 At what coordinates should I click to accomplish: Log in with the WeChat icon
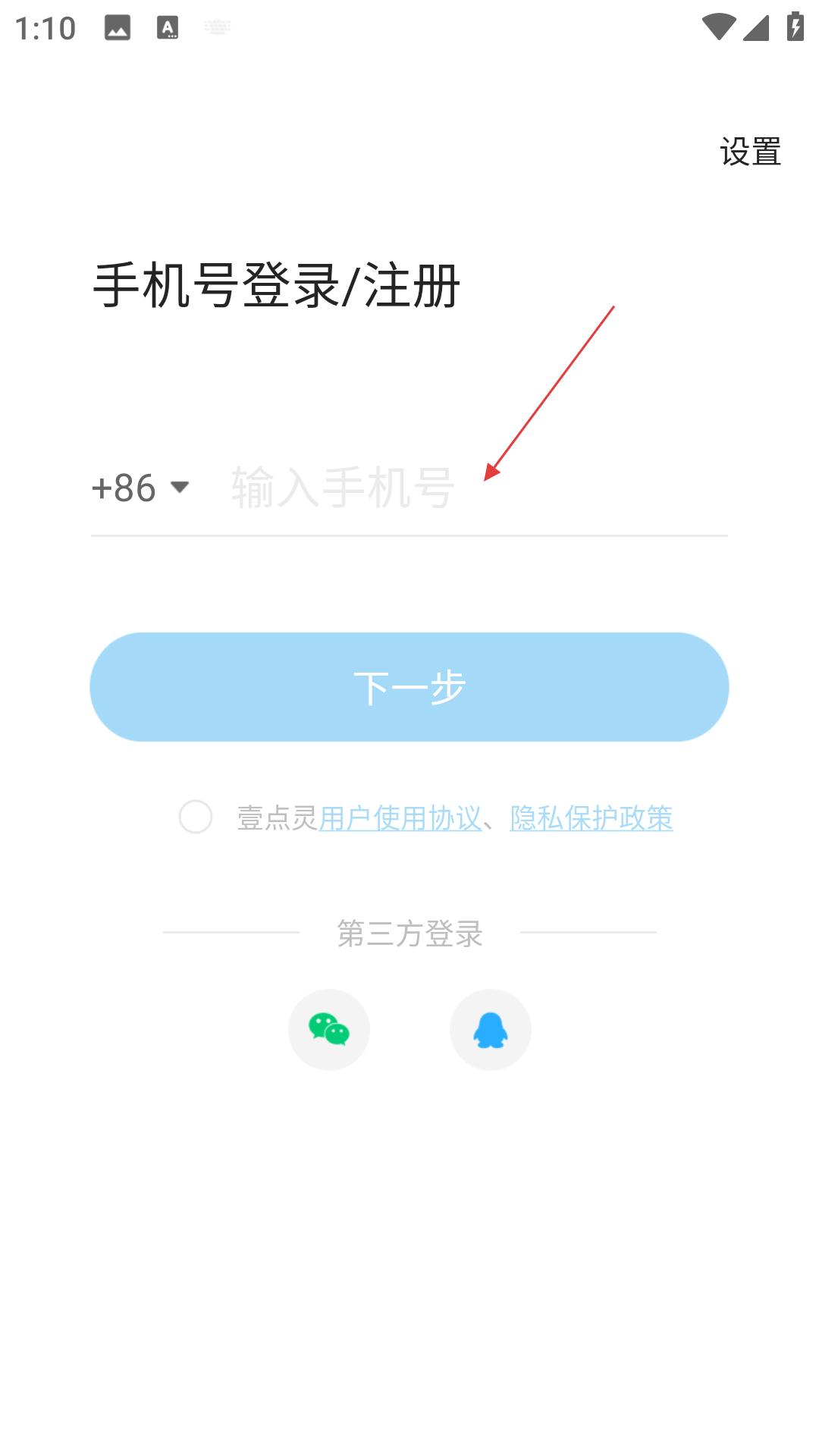point(329,1030)
